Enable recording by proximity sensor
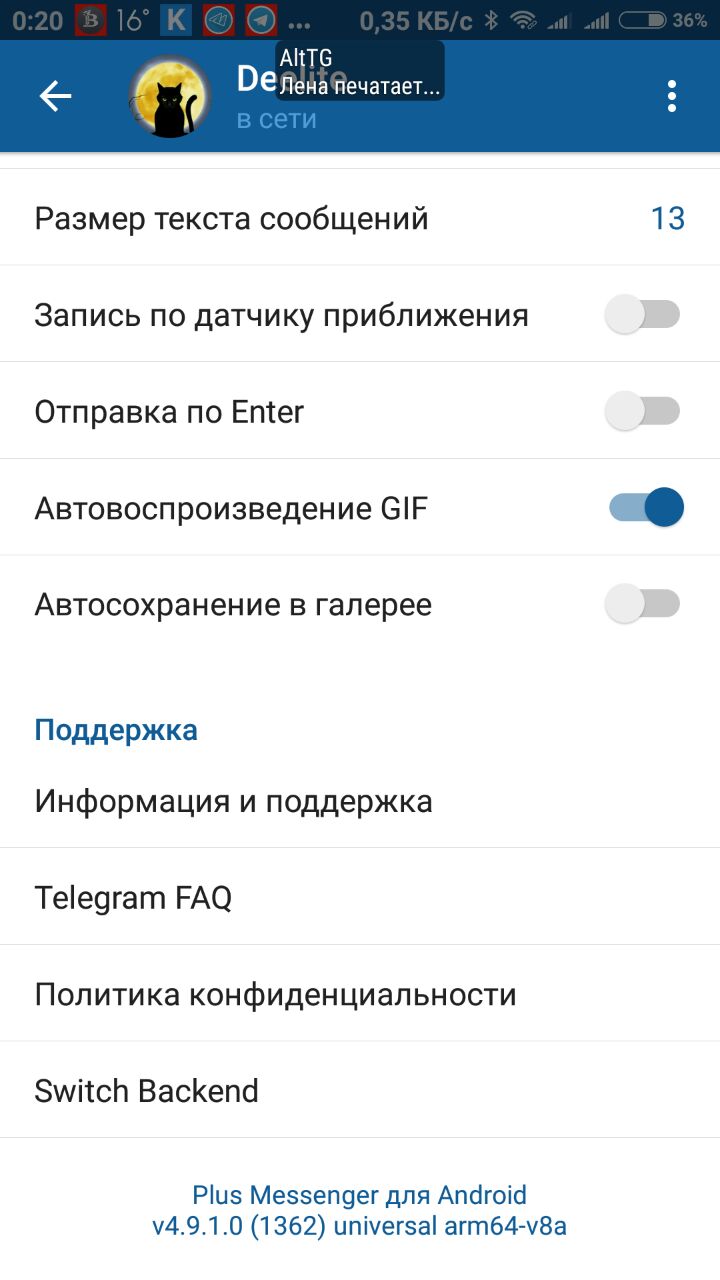The width and height of the screenshot is (720, 1280). coord(644,315)
